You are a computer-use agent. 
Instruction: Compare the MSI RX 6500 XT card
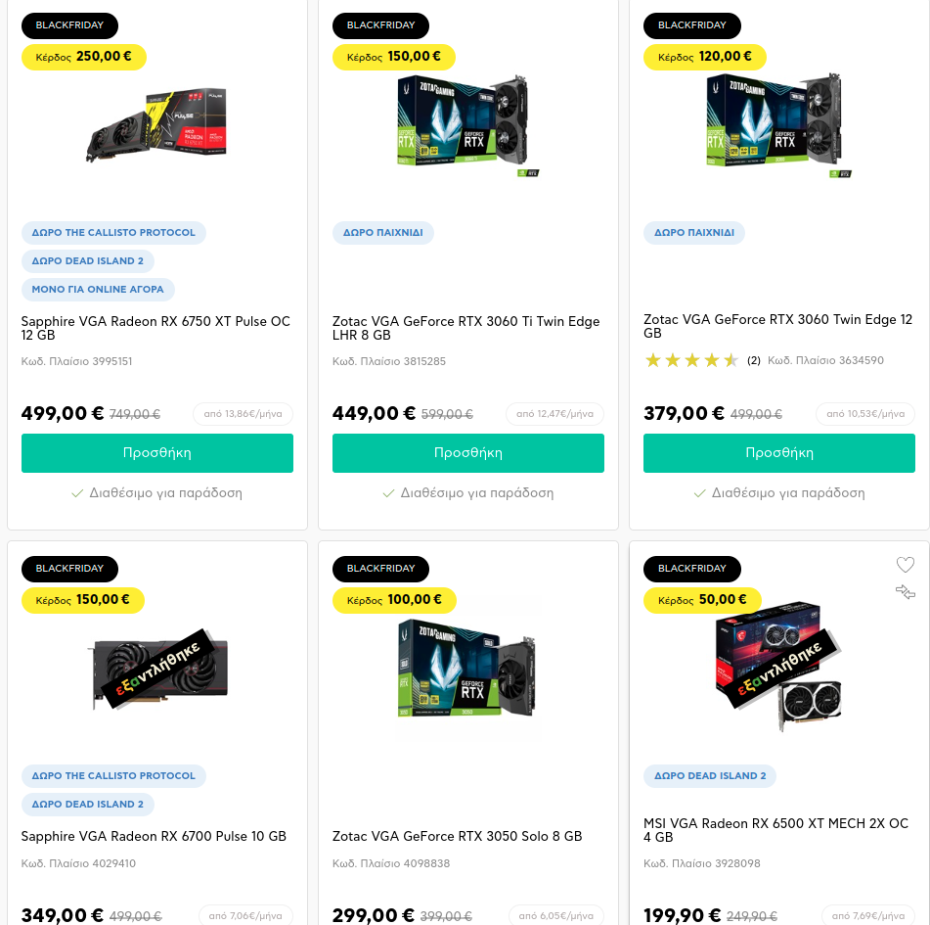click(x=905, y=592)
